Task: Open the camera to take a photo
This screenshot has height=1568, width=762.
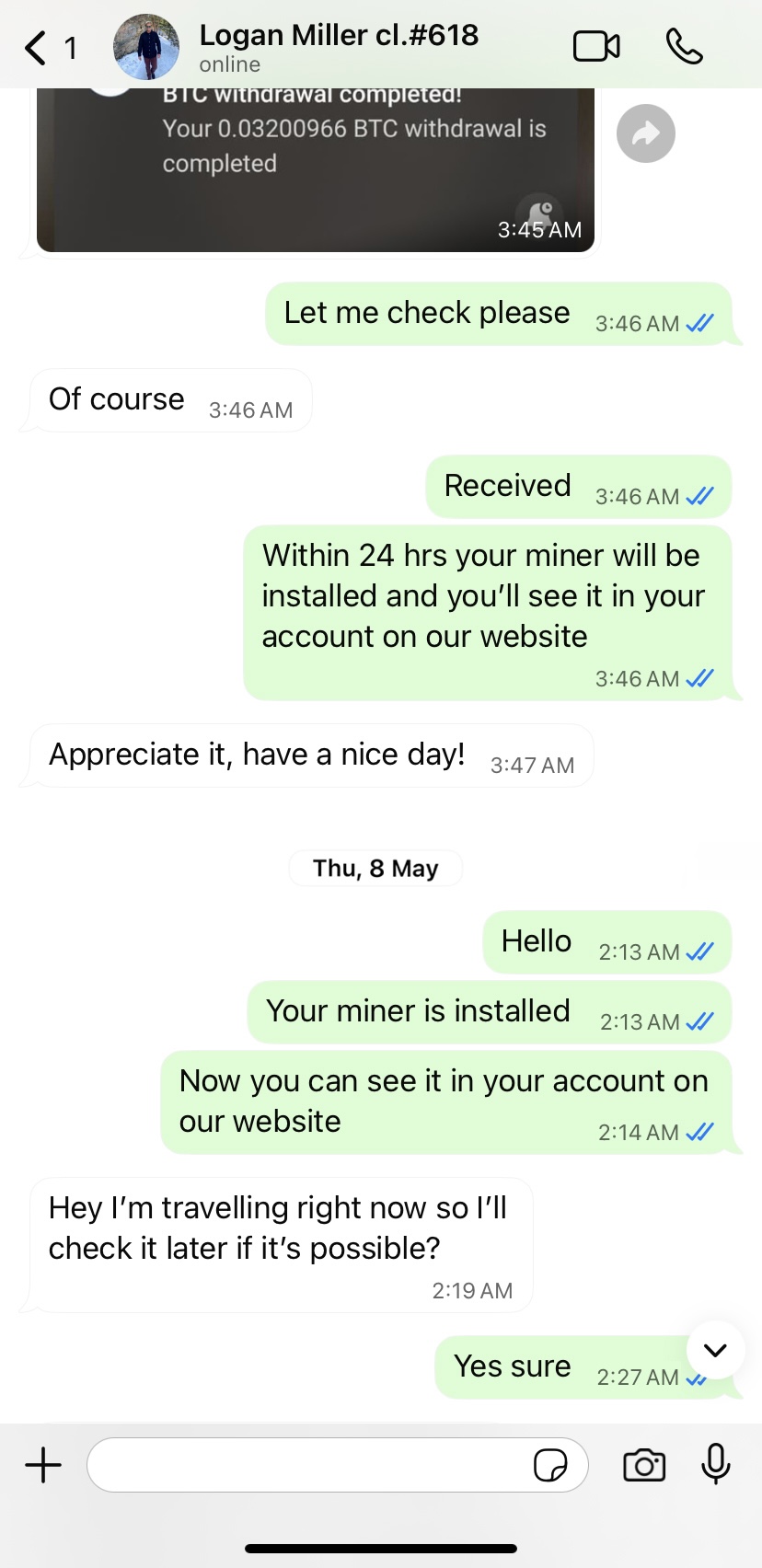Action: [644, 1464]
